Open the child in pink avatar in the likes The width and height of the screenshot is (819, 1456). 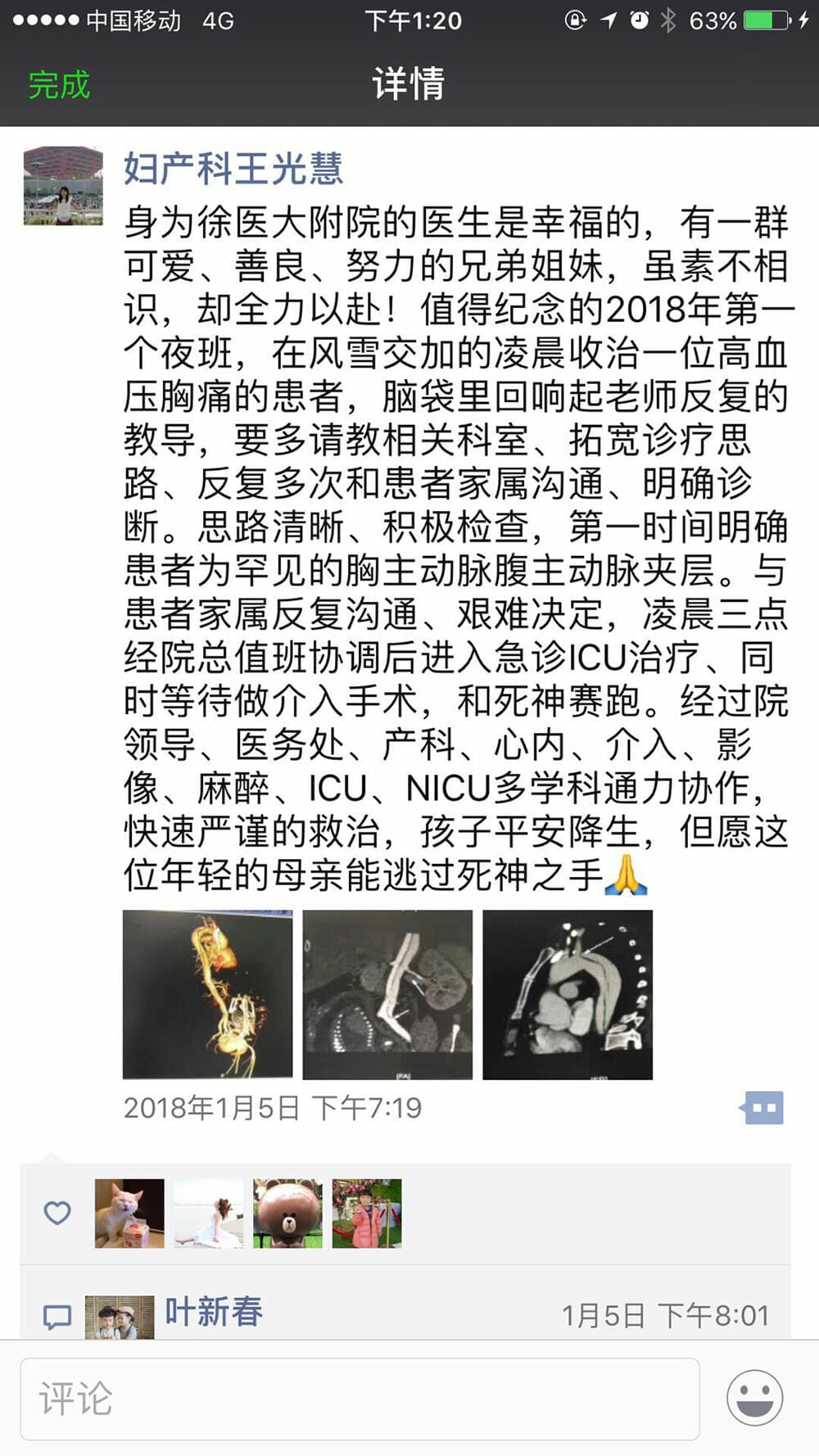367,1213
